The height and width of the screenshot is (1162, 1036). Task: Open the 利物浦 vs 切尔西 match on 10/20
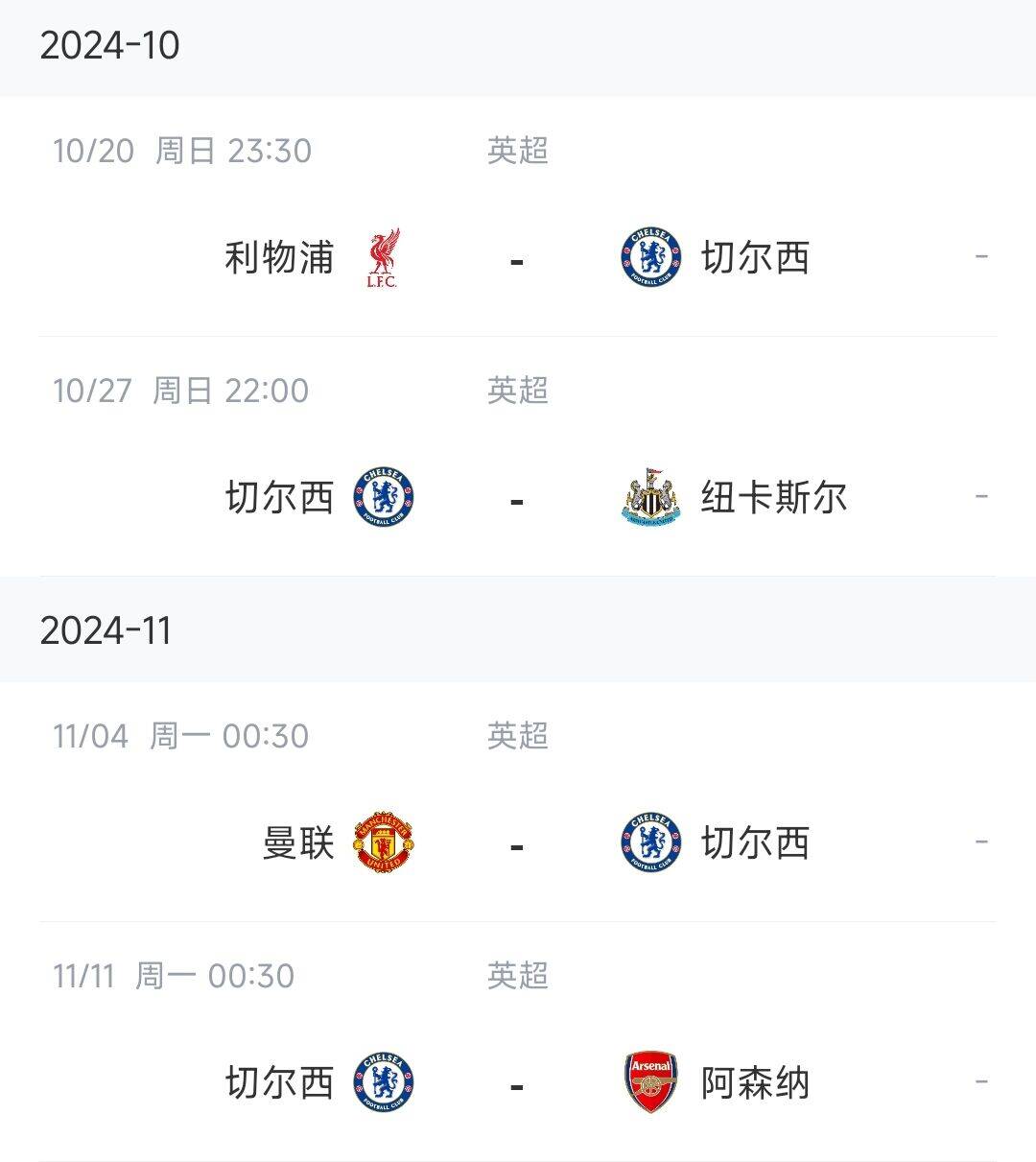(x=517, y=257)
